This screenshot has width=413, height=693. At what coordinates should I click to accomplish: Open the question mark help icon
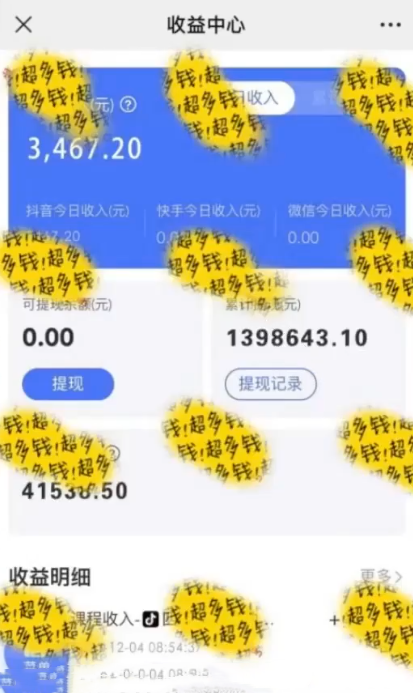point(128,105)
